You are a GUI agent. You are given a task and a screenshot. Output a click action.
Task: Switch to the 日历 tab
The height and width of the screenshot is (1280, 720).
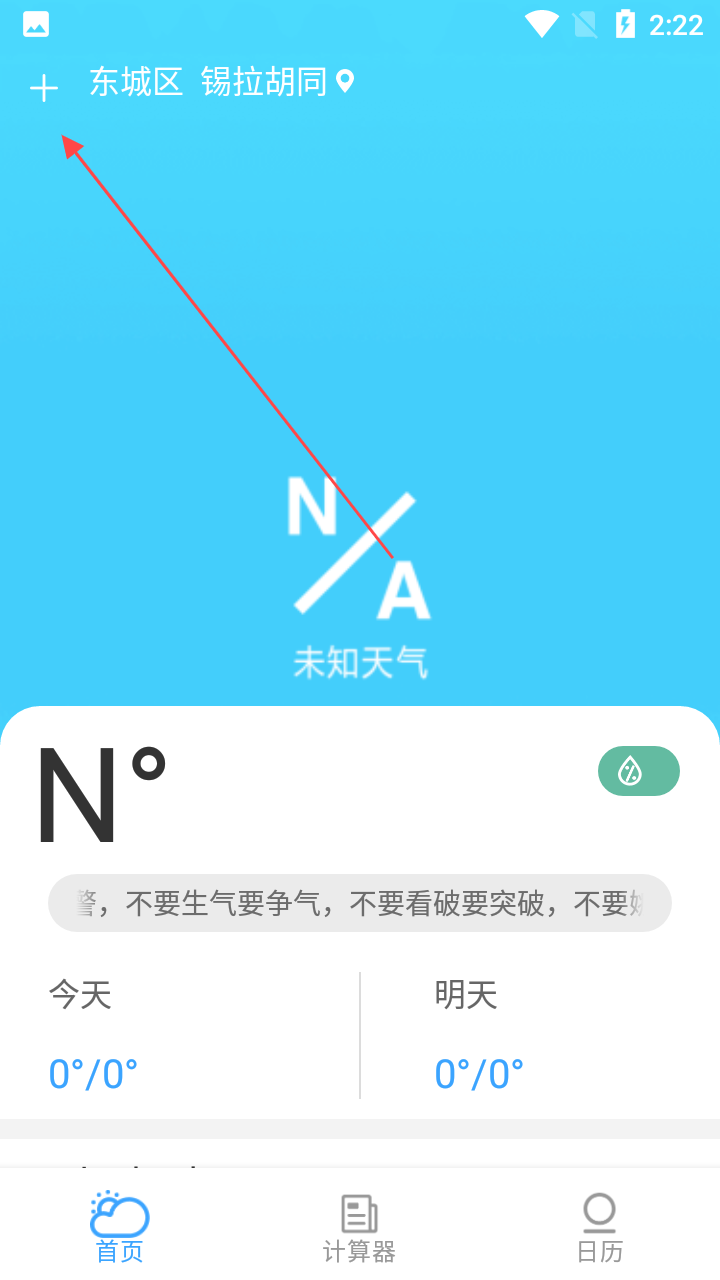click(600, 1227)
